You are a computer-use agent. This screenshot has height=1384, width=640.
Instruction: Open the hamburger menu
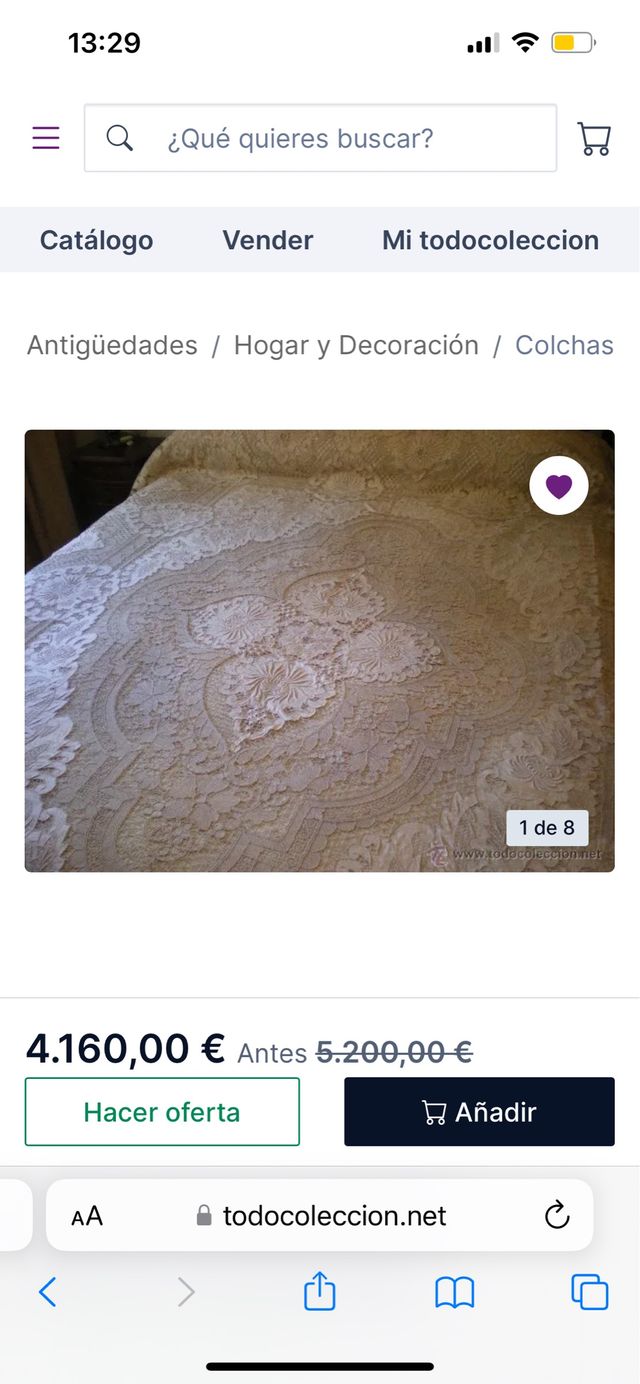point(46,138)
